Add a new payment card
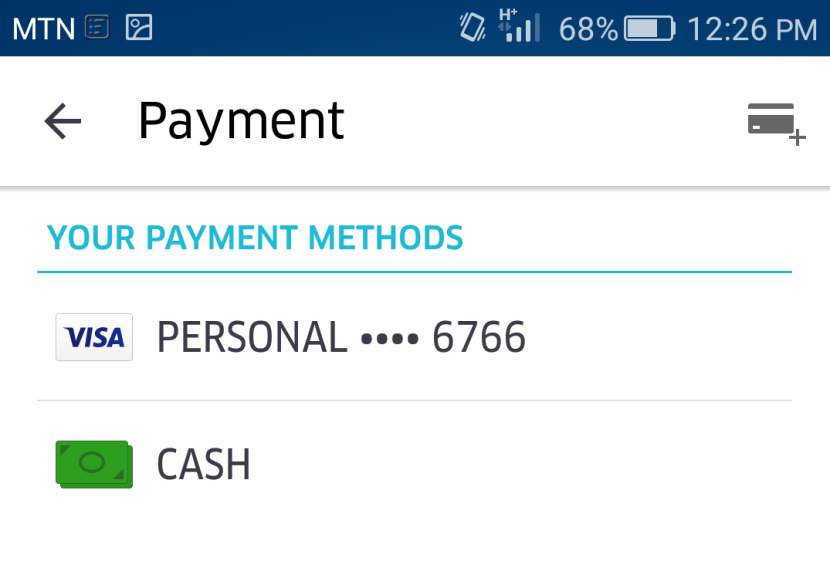Viewport: 830px width, 588px height. [774, 122]
